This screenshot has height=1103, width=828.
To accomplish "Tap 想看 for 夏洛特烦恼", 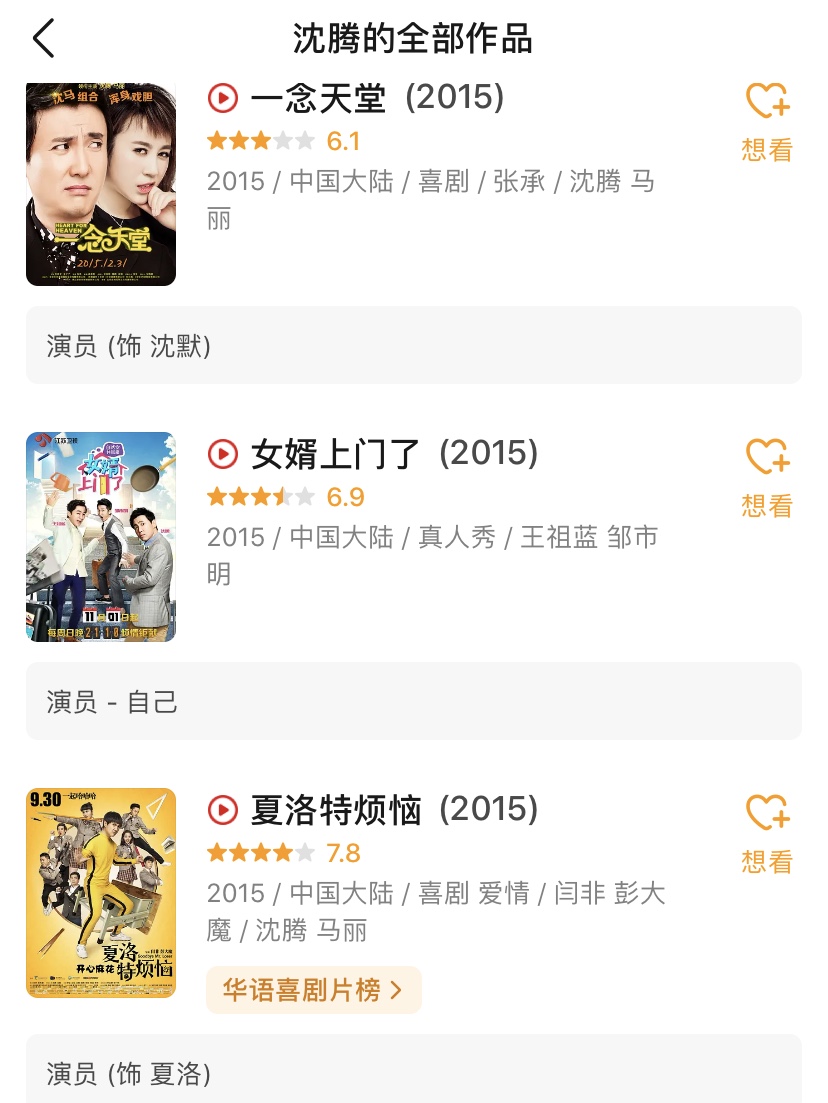I will [x=767, y=832].
